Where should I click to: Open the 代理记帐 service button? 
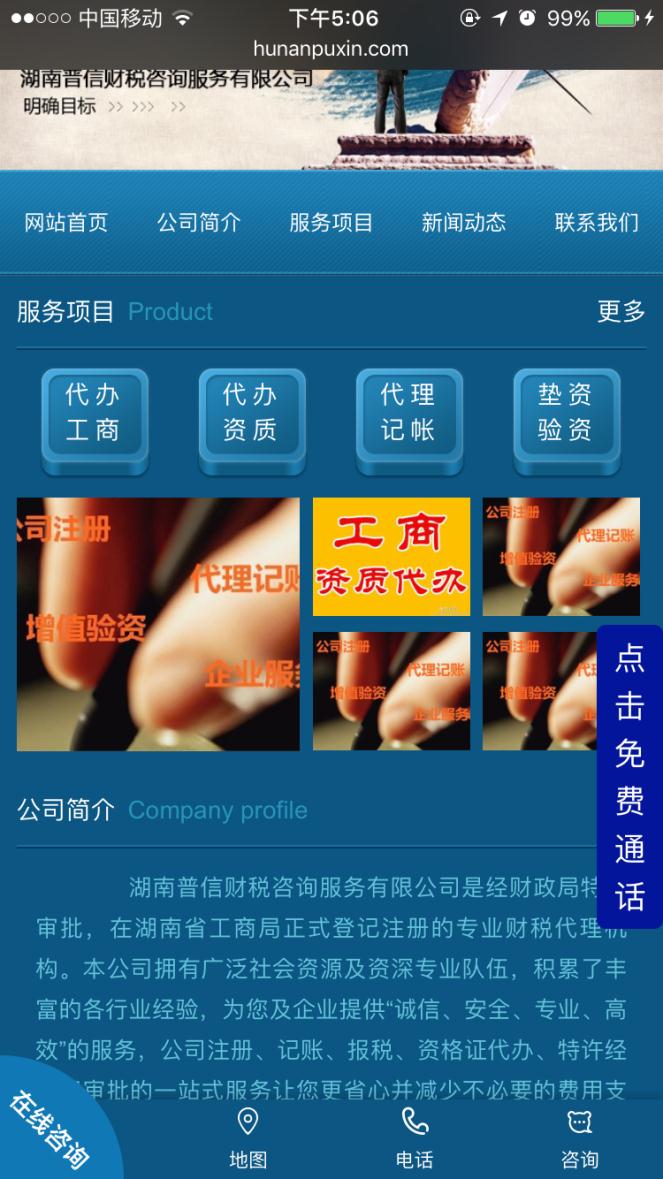pyautogui.click(x=409, y=419)
